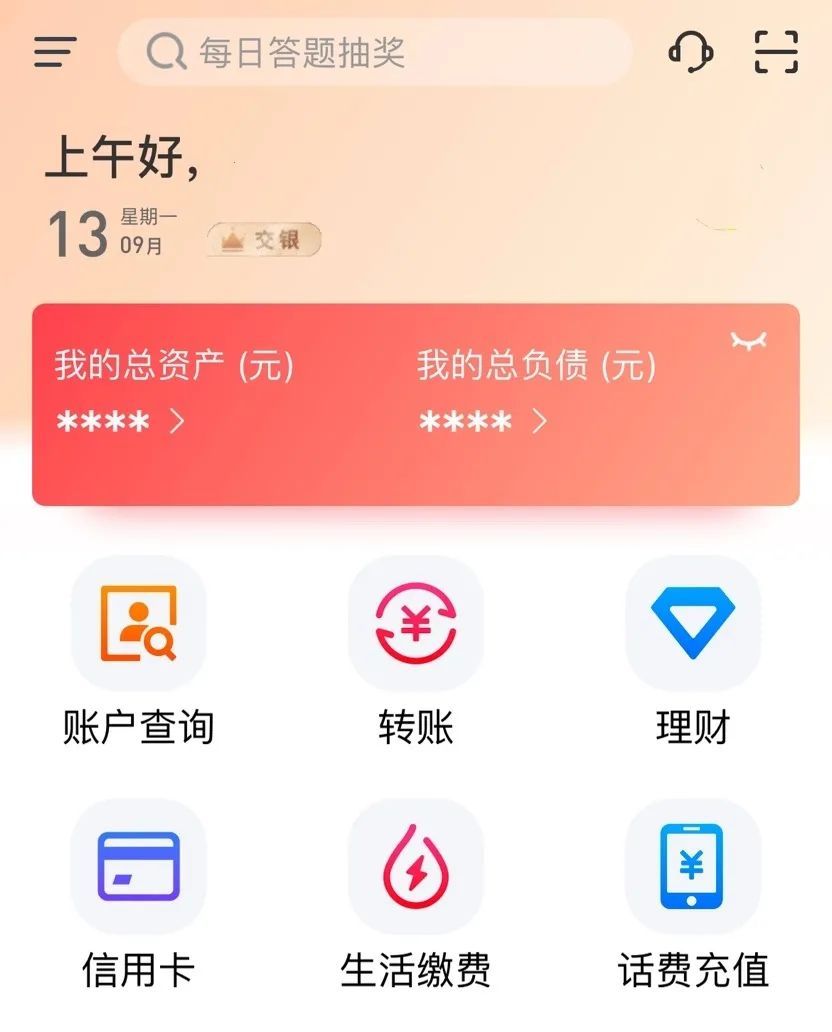
Task: Tap the 每日答题抽奖 search box
Action: point(375,51)
